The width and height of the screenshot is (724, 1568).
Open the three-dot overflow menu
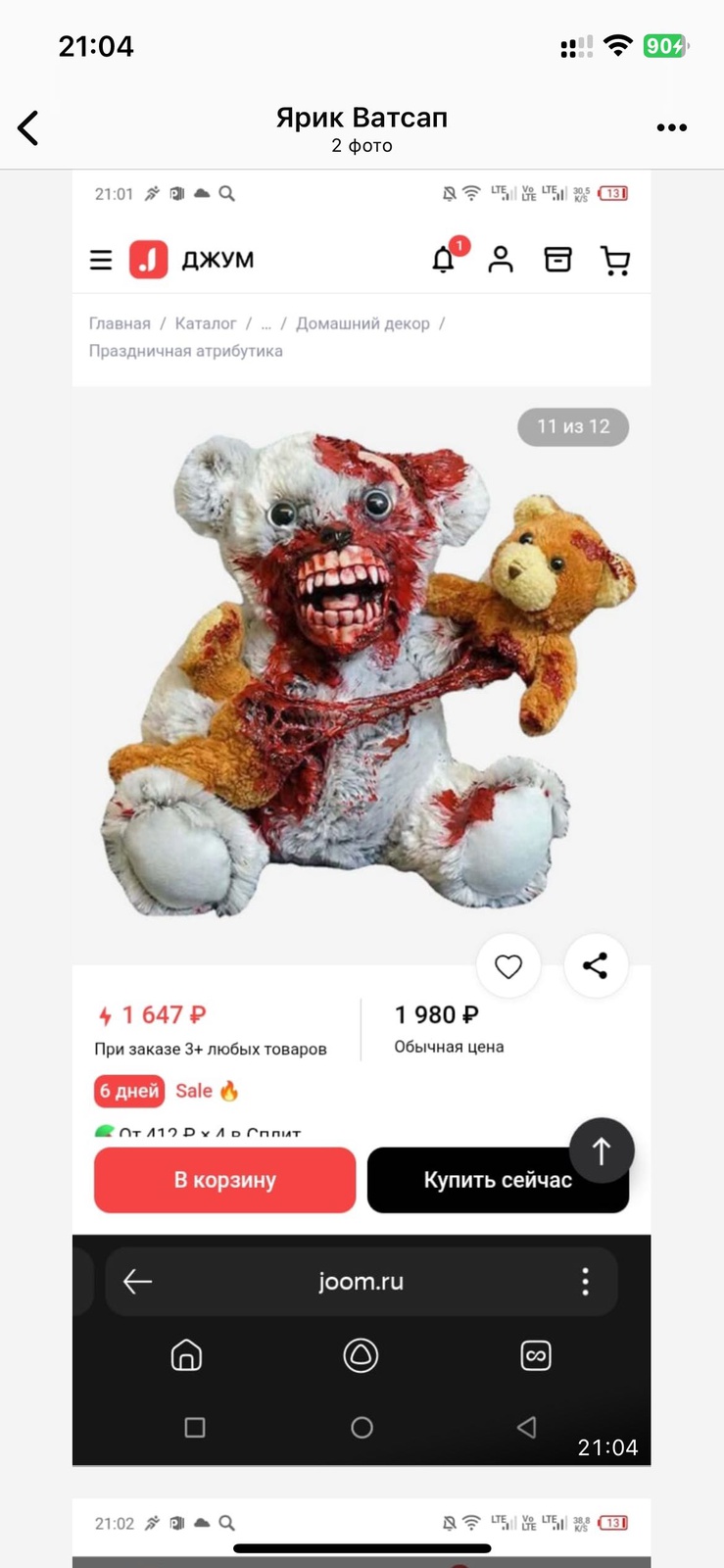[671, 127]
